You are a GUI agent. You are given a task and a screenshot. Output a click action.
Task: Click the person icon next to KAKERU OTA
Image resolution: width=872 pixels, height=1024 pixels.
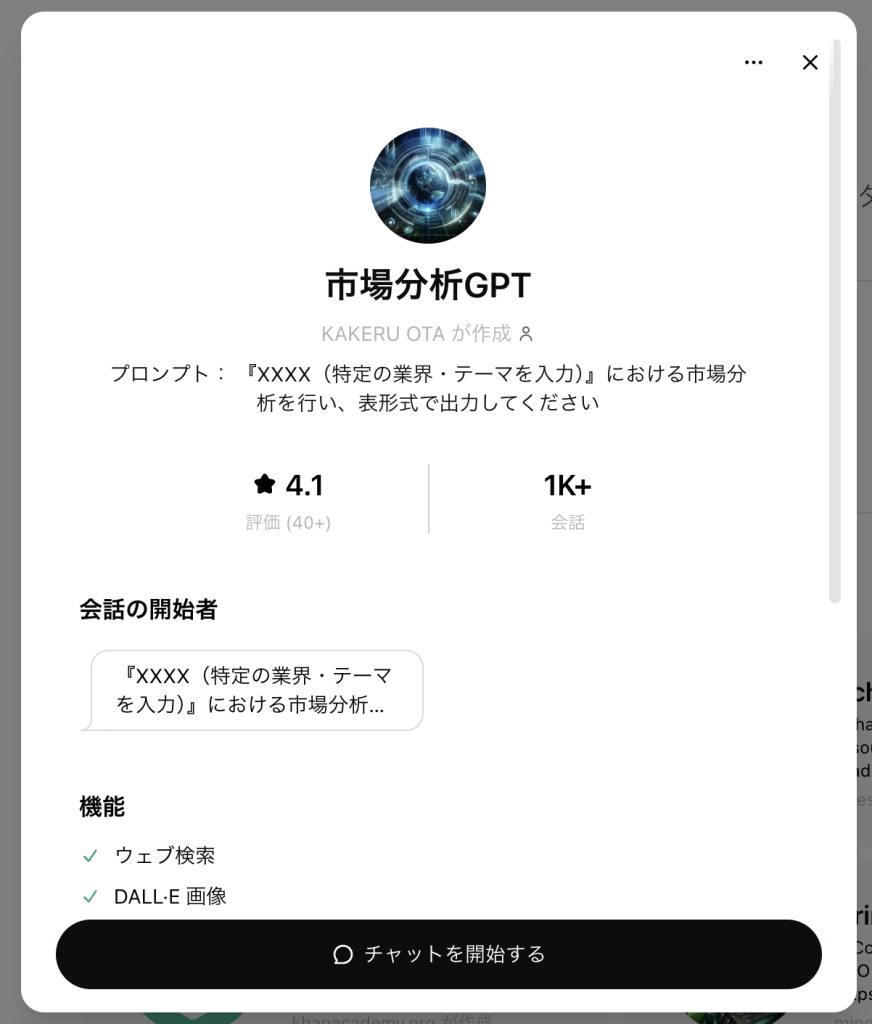(x=527, y=334)
